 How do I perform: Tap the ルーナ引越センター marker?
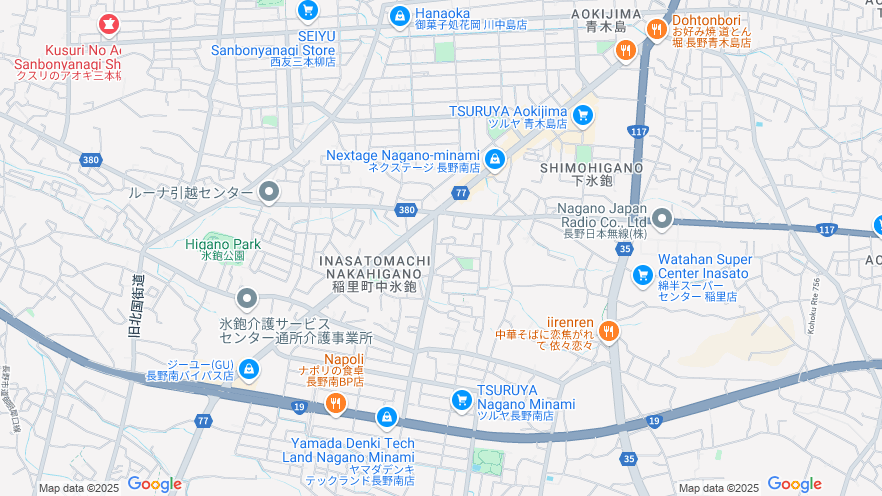click(x=268, y=191)
